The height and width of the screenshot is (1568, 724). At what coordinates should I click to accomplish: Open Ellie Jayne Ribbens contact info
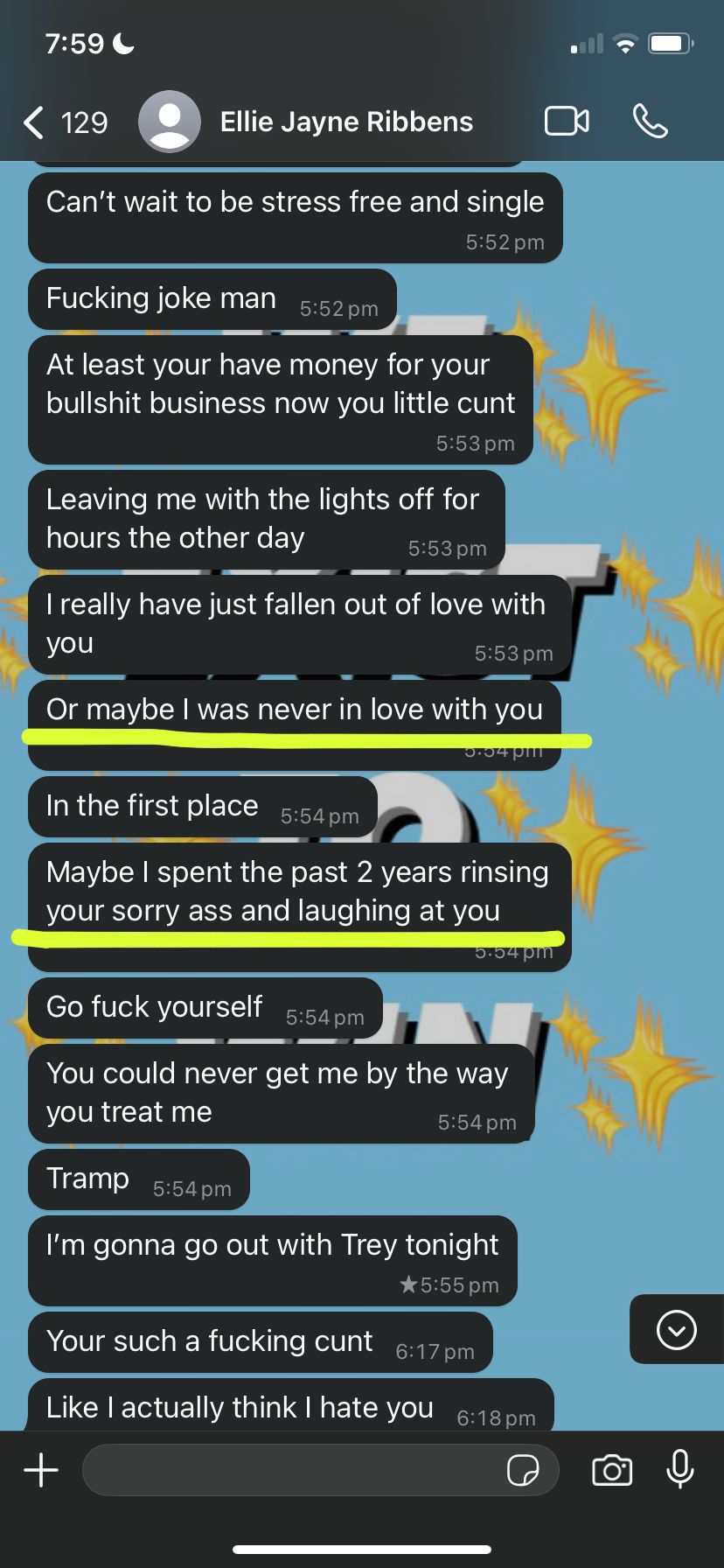coord(345,122)
